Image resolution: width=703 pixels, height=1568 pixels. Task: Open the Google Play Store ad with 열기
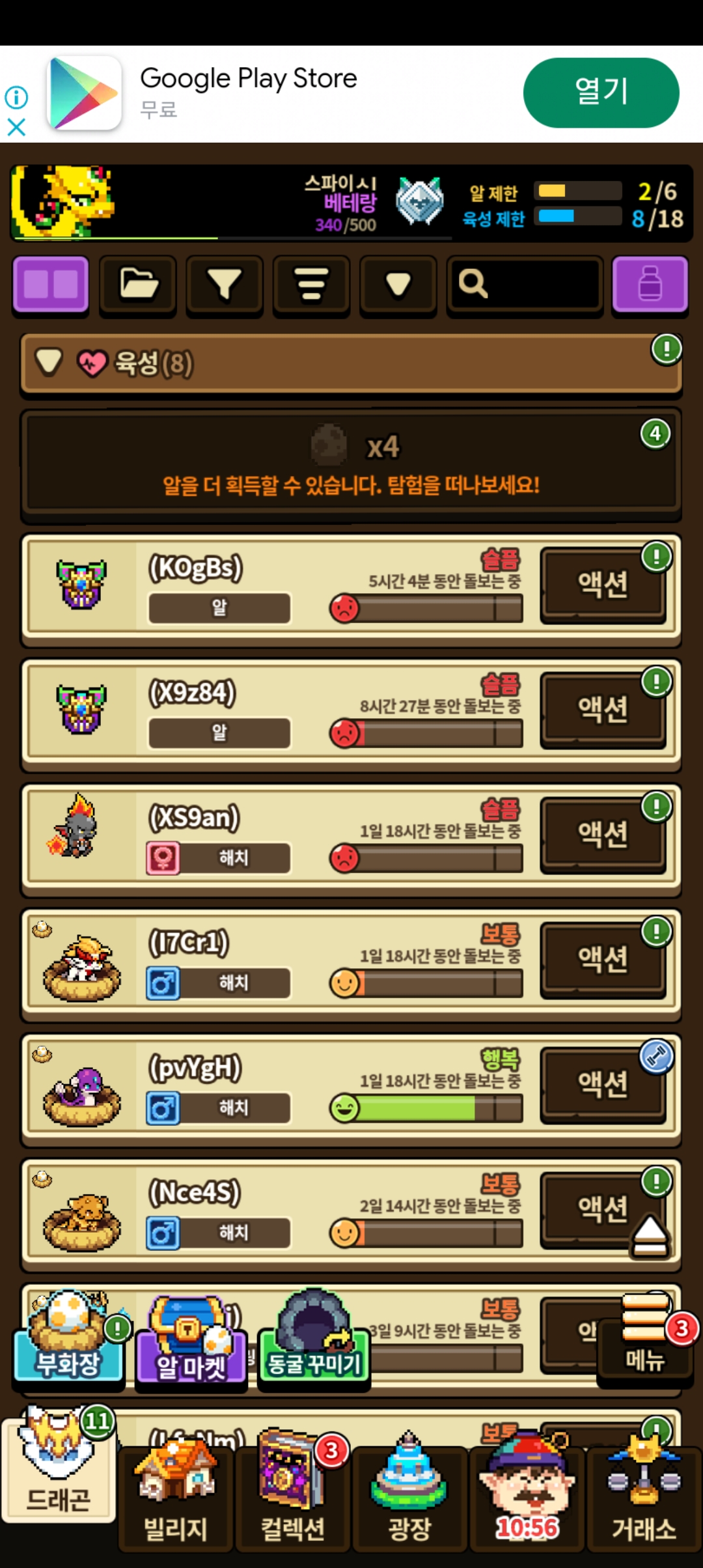(x=601, y=92)
